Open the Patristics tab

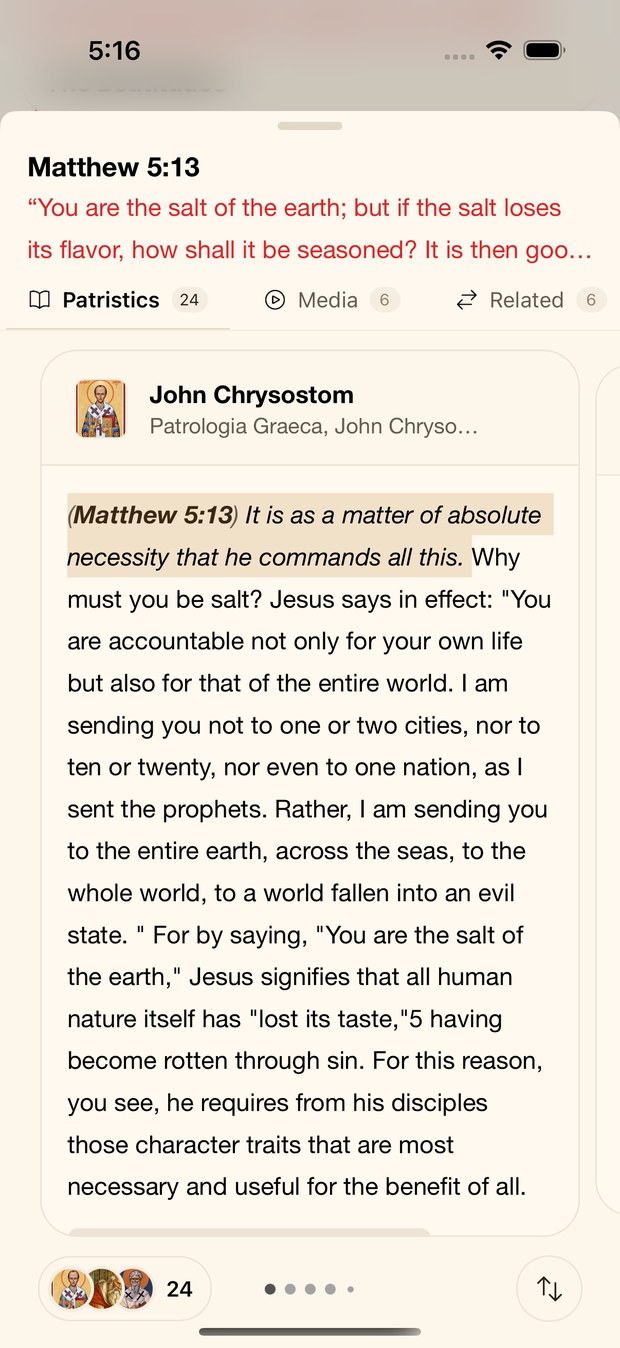click(118, 300)
